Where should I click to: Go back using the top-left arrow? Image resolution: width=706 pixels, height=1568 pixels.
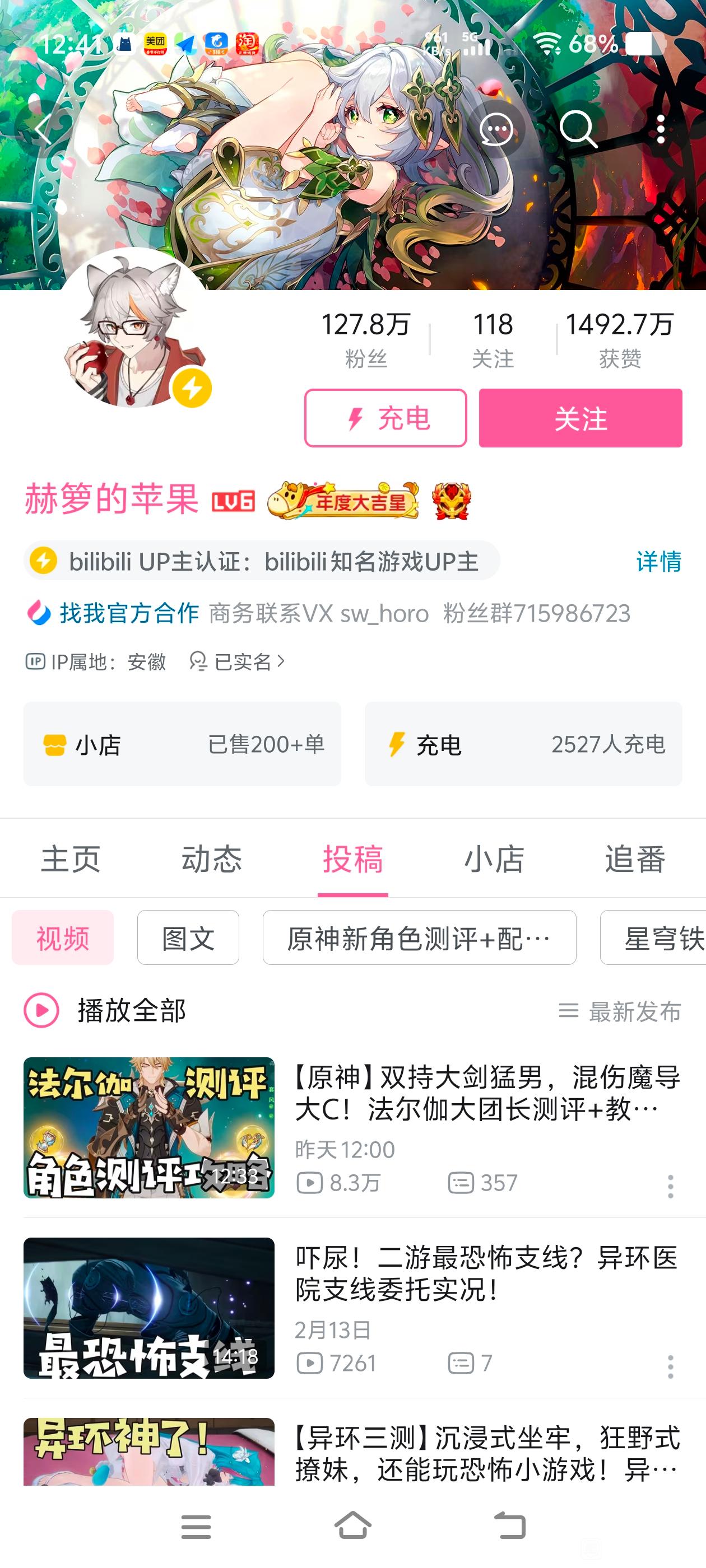pyautogui.click(x=44, y=129)
